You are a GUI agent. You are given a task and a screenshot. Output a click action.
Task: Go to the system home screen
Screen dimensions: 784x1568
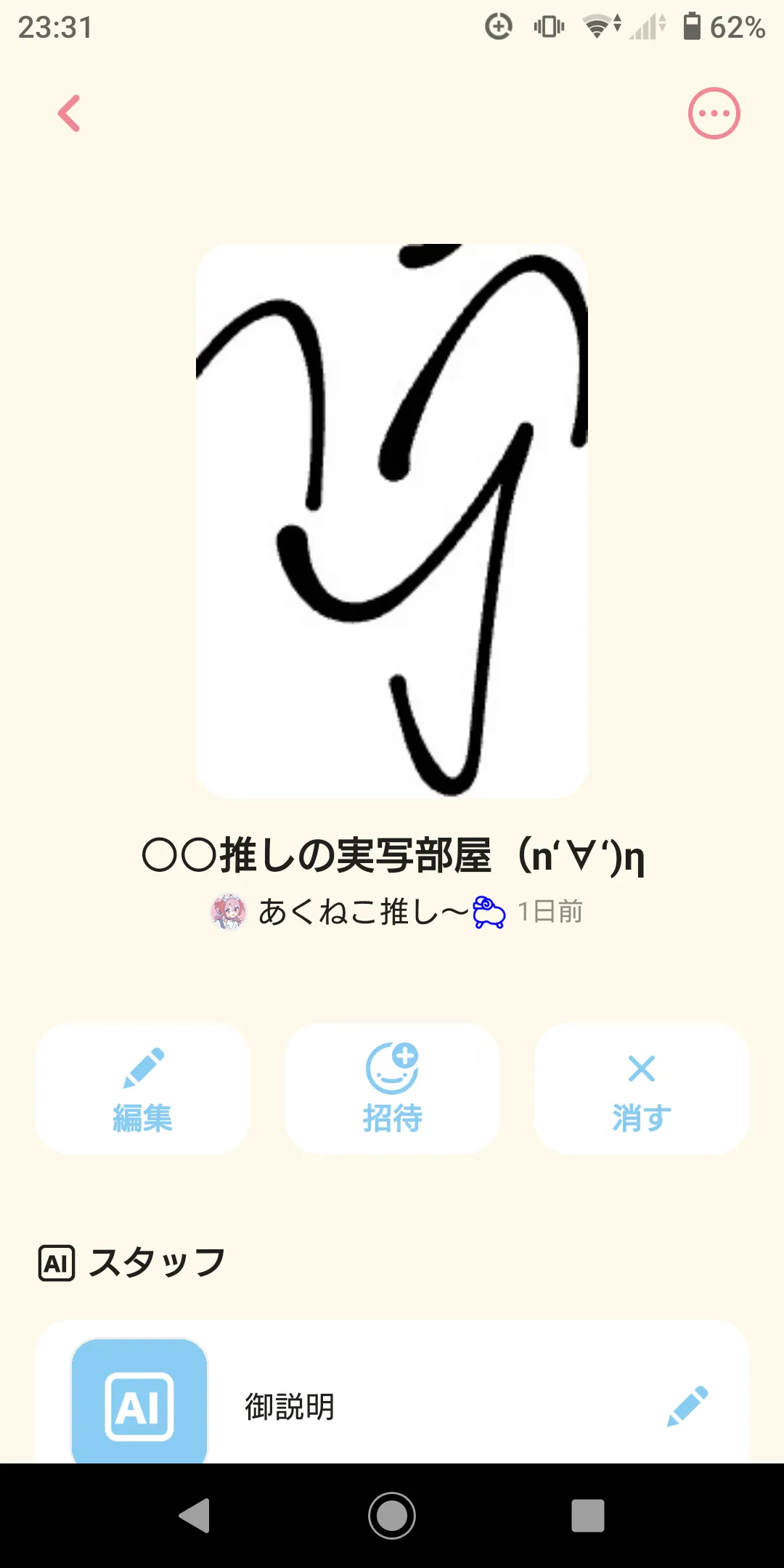[x=392, y=1516]
